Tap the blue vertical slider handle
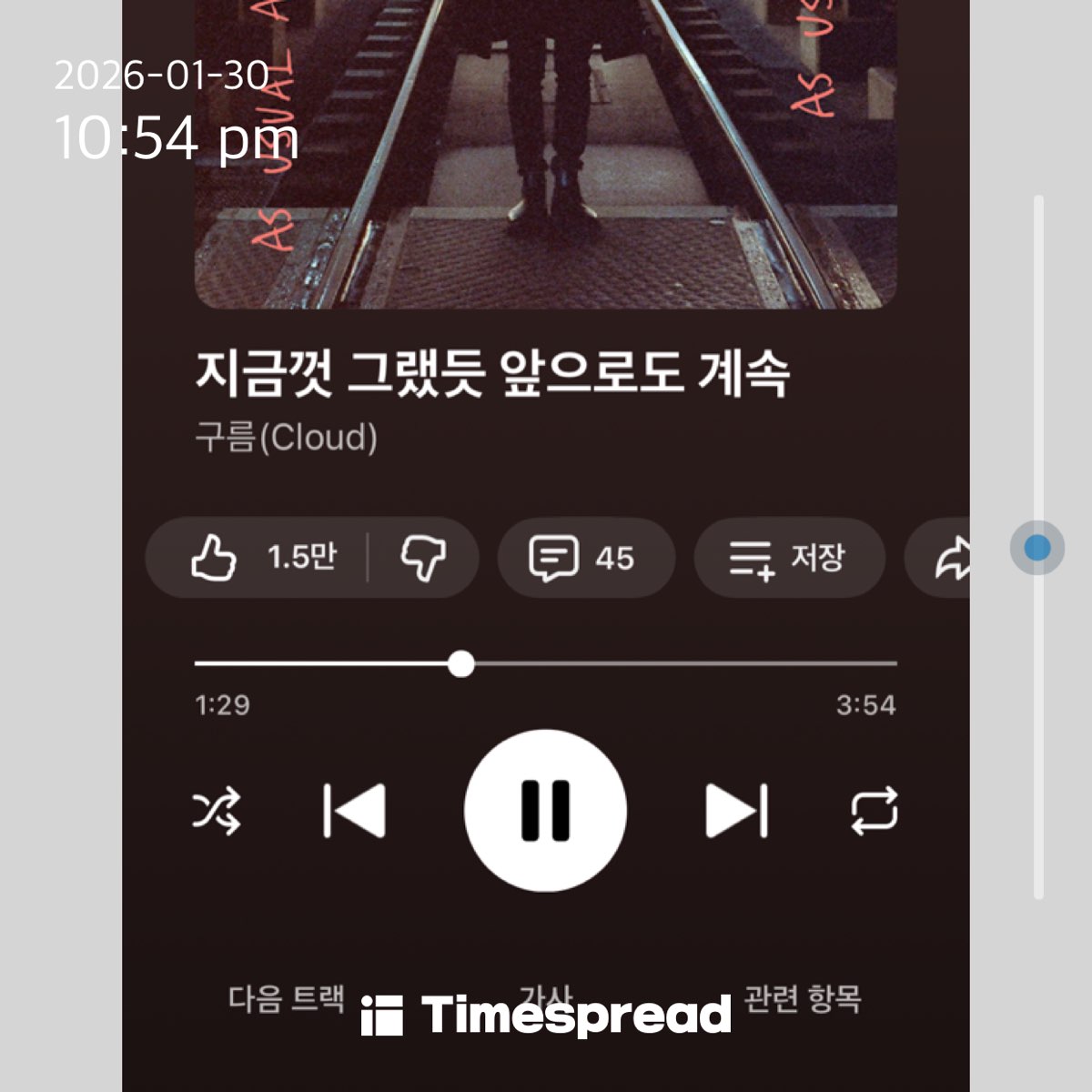 [x=1036, y=548]
